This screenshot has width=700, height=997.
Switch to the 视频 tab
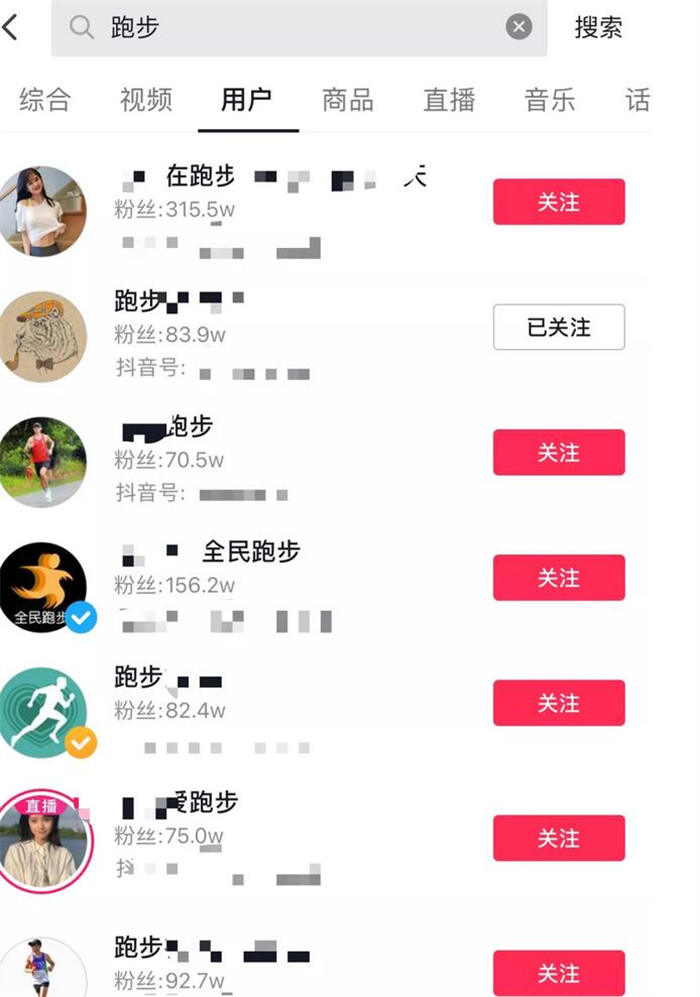146,100
